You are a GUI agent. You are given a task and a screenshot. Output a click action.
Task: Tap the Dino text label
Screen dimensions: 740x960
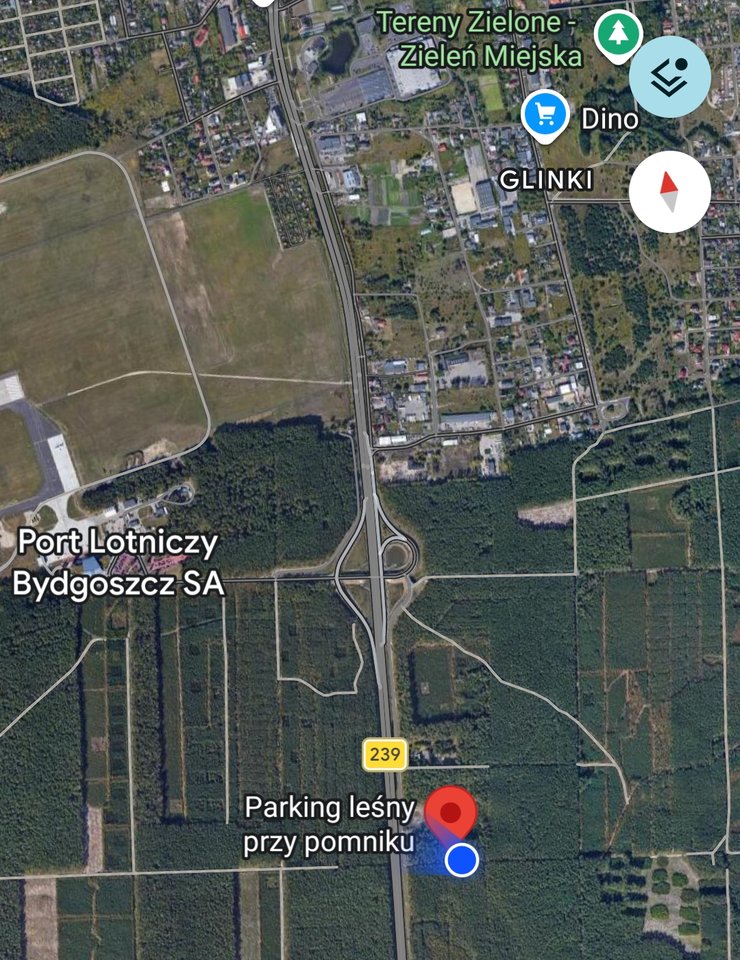coord(610,117)
